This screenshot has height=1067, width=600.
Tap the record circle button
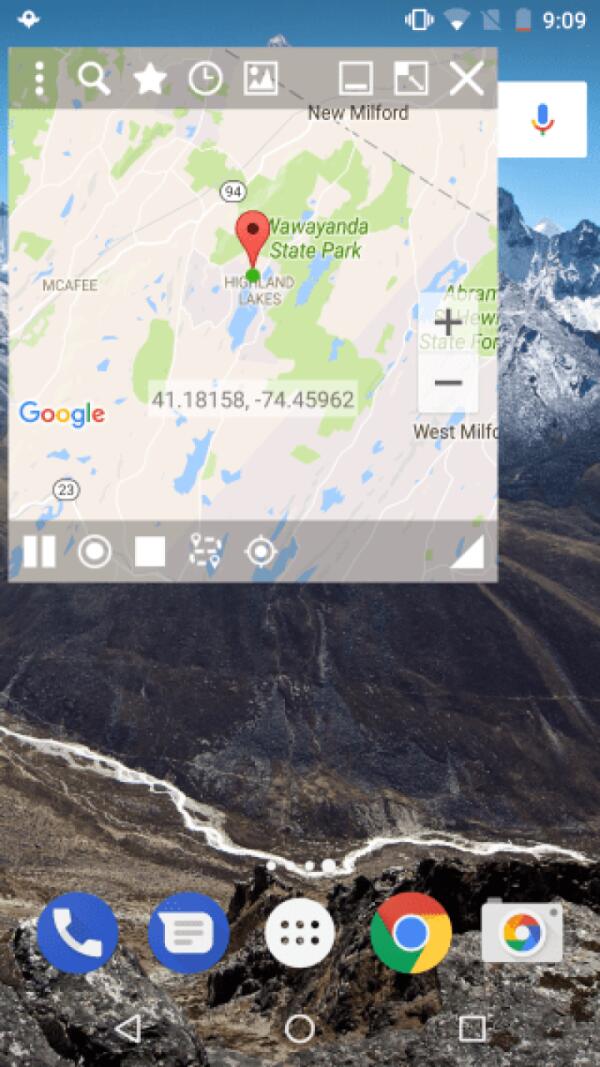pos(94,551)
